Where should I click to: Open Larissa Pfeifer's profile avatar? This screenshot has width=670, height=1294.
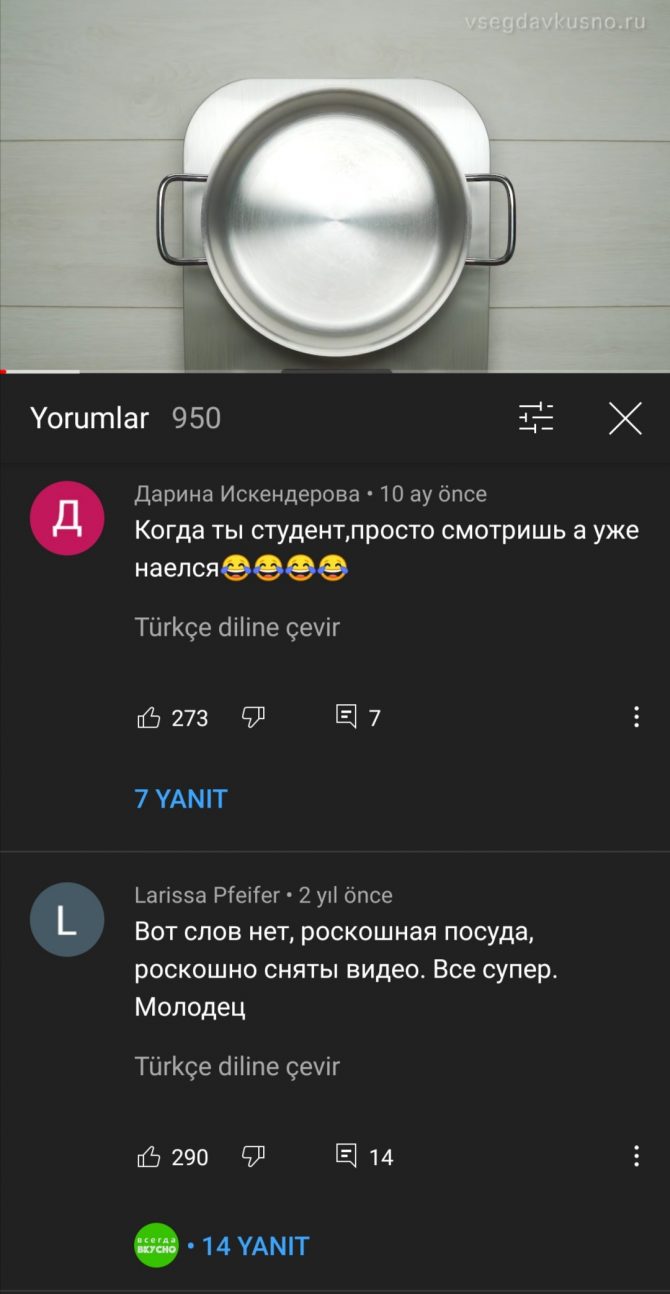67,920
